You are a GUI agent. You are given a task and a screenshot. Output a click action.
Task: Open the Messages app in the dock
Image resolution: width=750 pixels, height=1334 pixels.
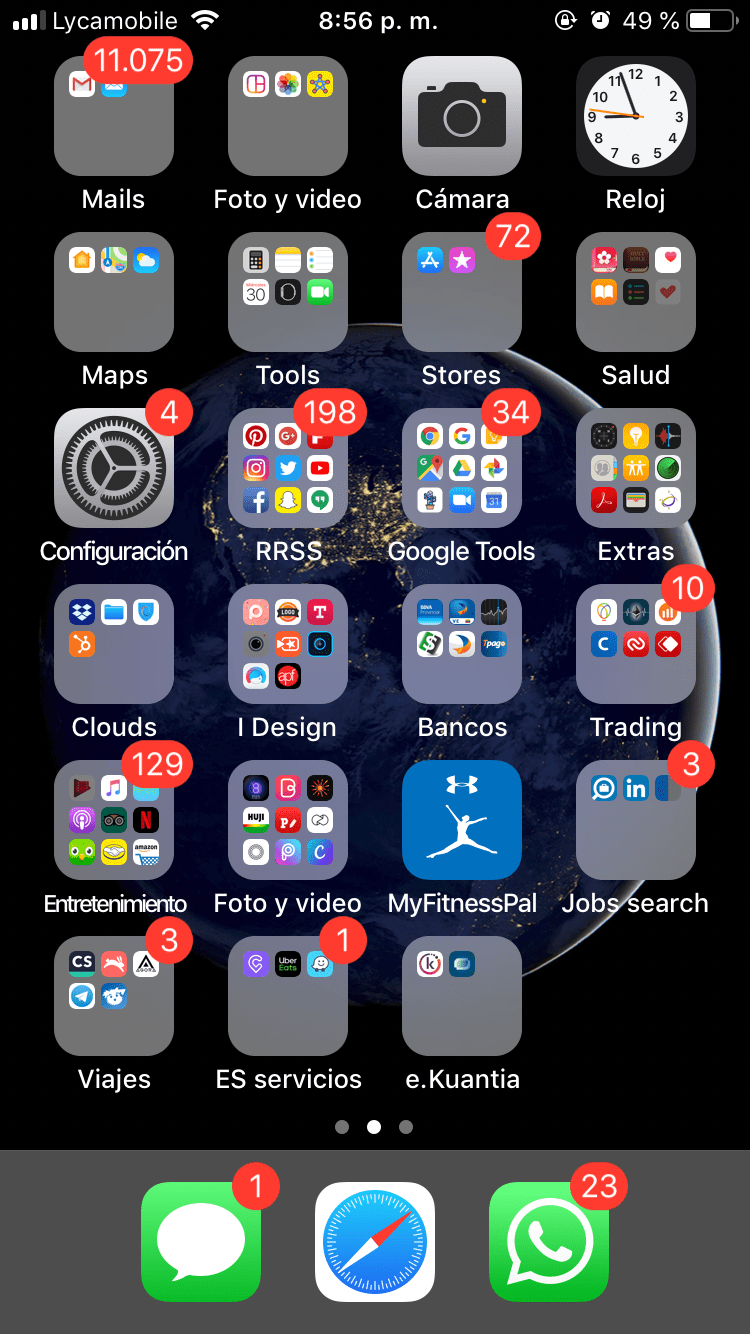point(201,1242)
